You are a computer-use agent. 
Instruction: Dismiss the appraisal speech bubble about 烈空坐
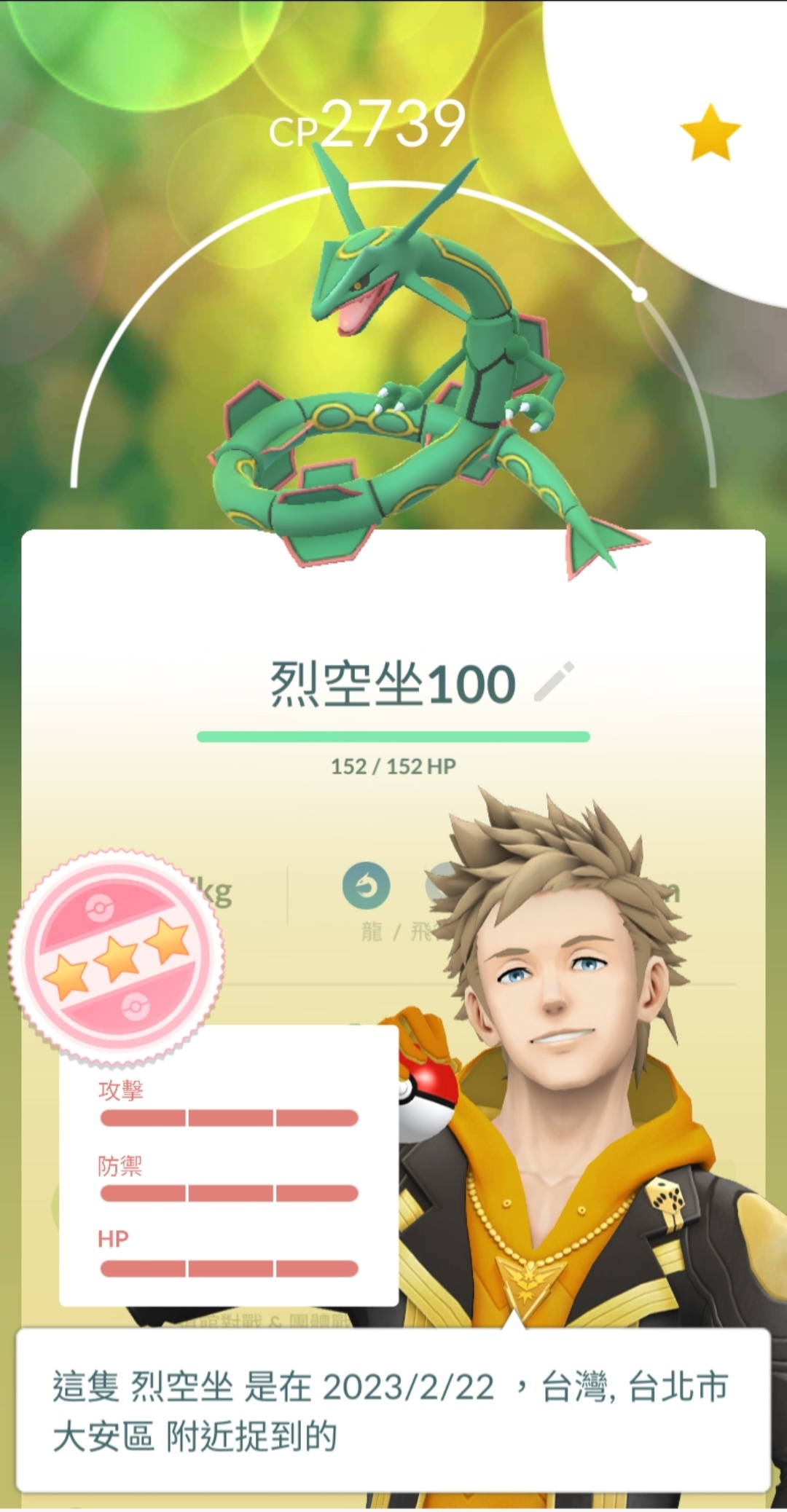[393, 1411]
